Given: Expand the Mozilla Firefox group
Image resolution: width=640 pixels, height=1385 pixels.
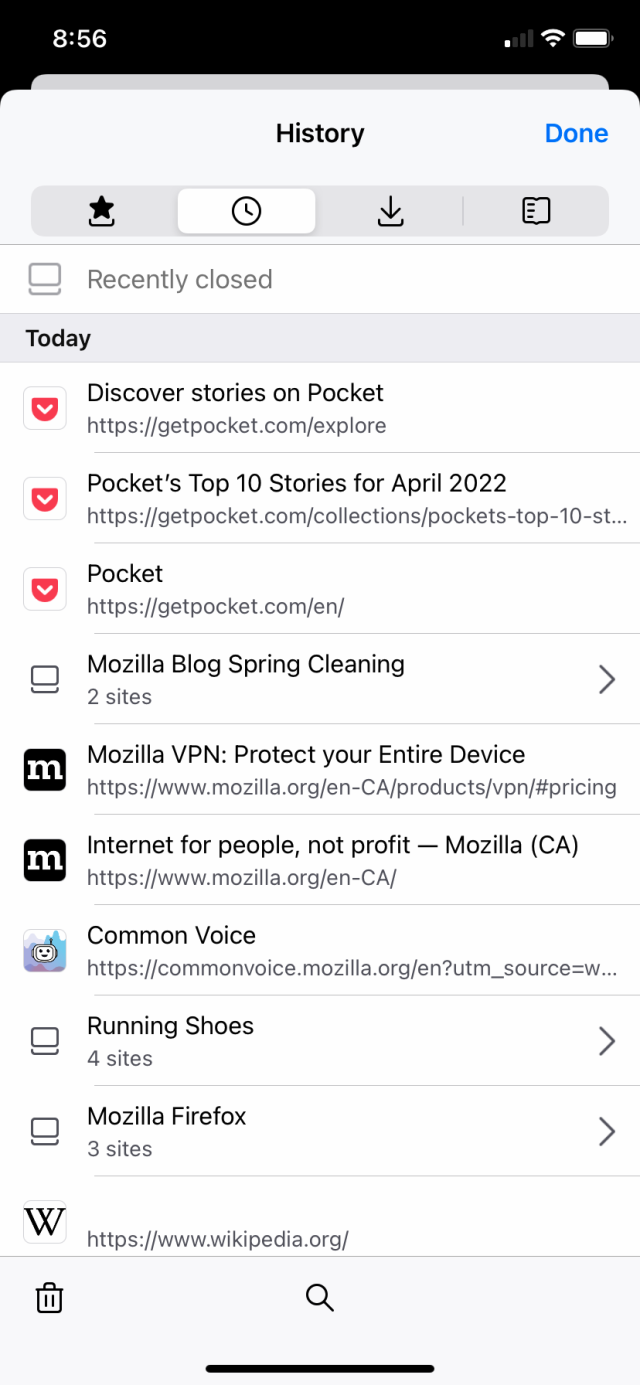Looking at the screenshot, I should click(320, 1130).
